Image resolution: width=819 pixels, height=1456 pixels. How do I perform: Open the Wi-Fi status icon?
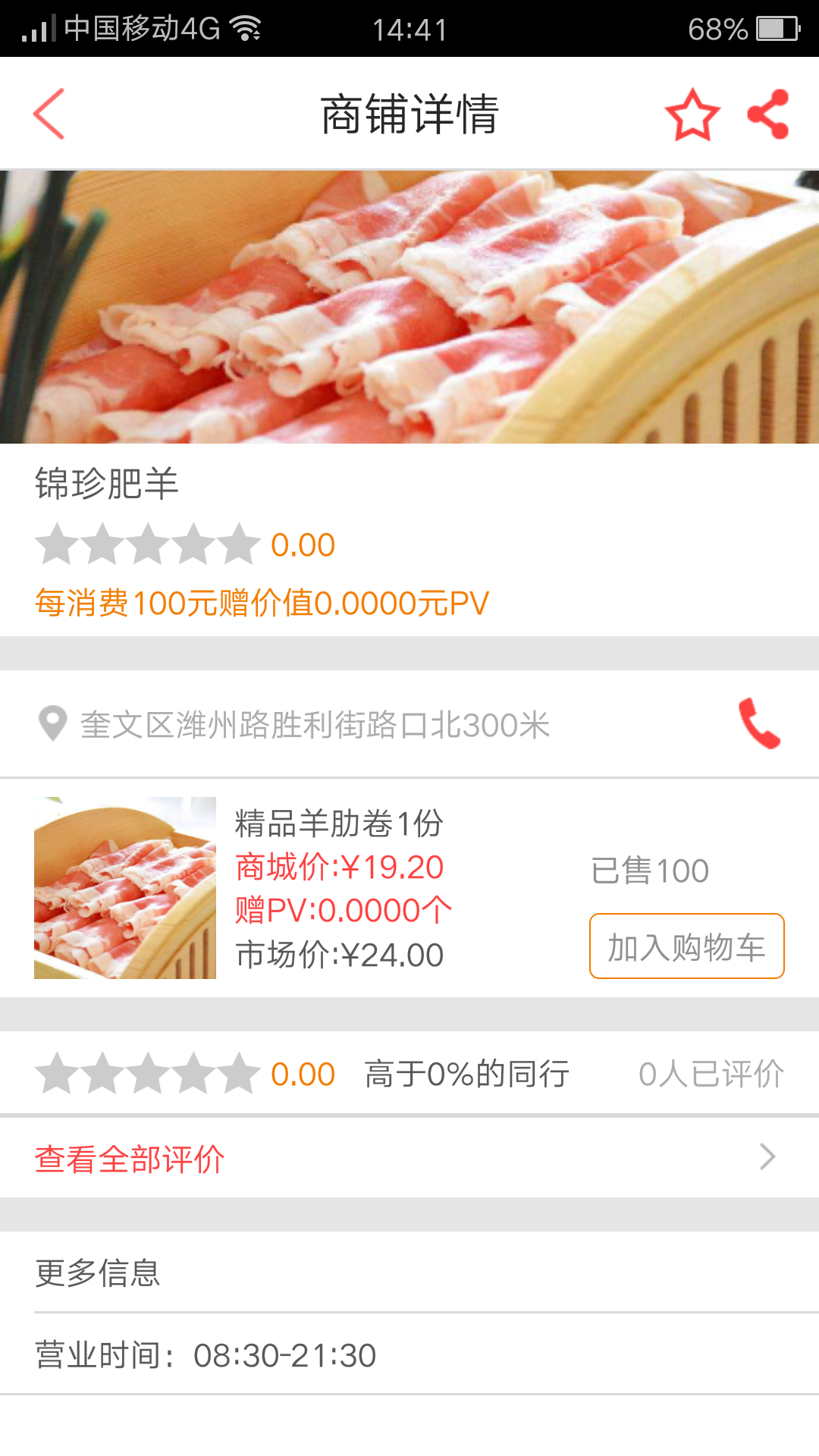coord(244,27)
